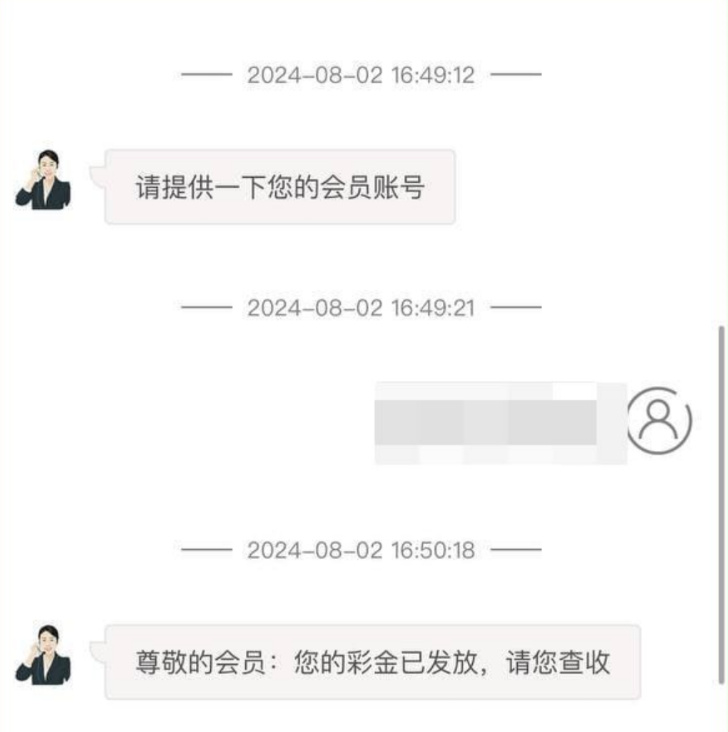Tap agent avatar beside 您的彩金已发放 message

[x=44, y=655]
